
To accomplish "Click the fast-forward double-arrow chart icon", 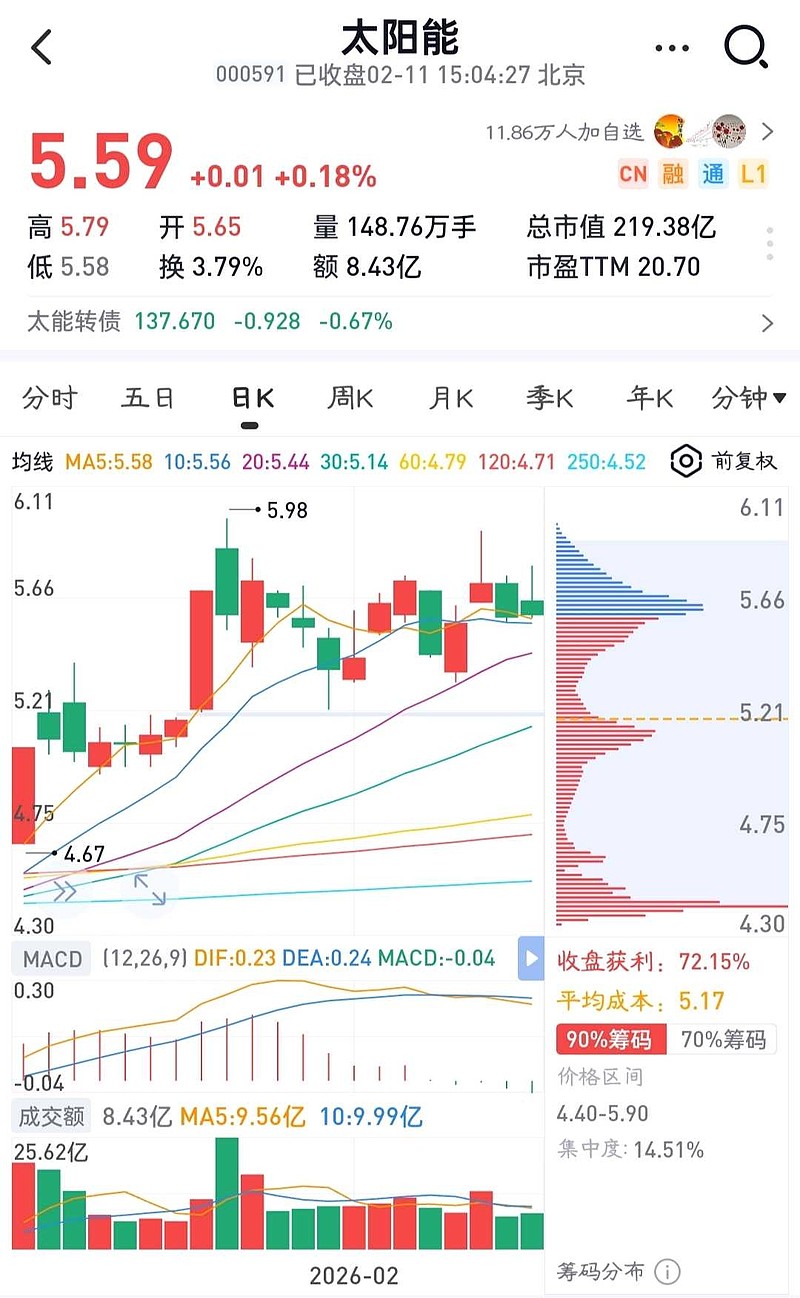I will (63, 888).
